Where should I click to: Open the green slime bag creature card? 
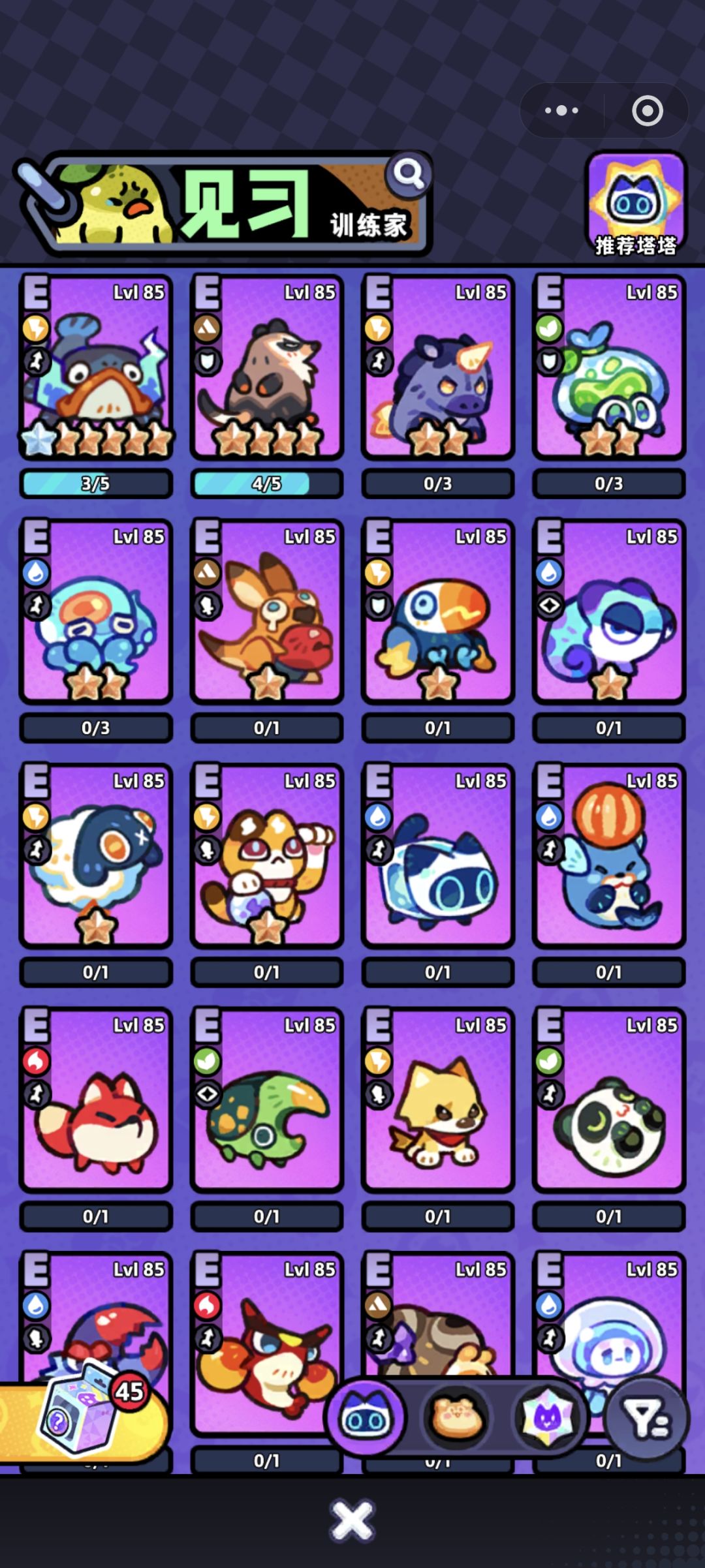609,367
